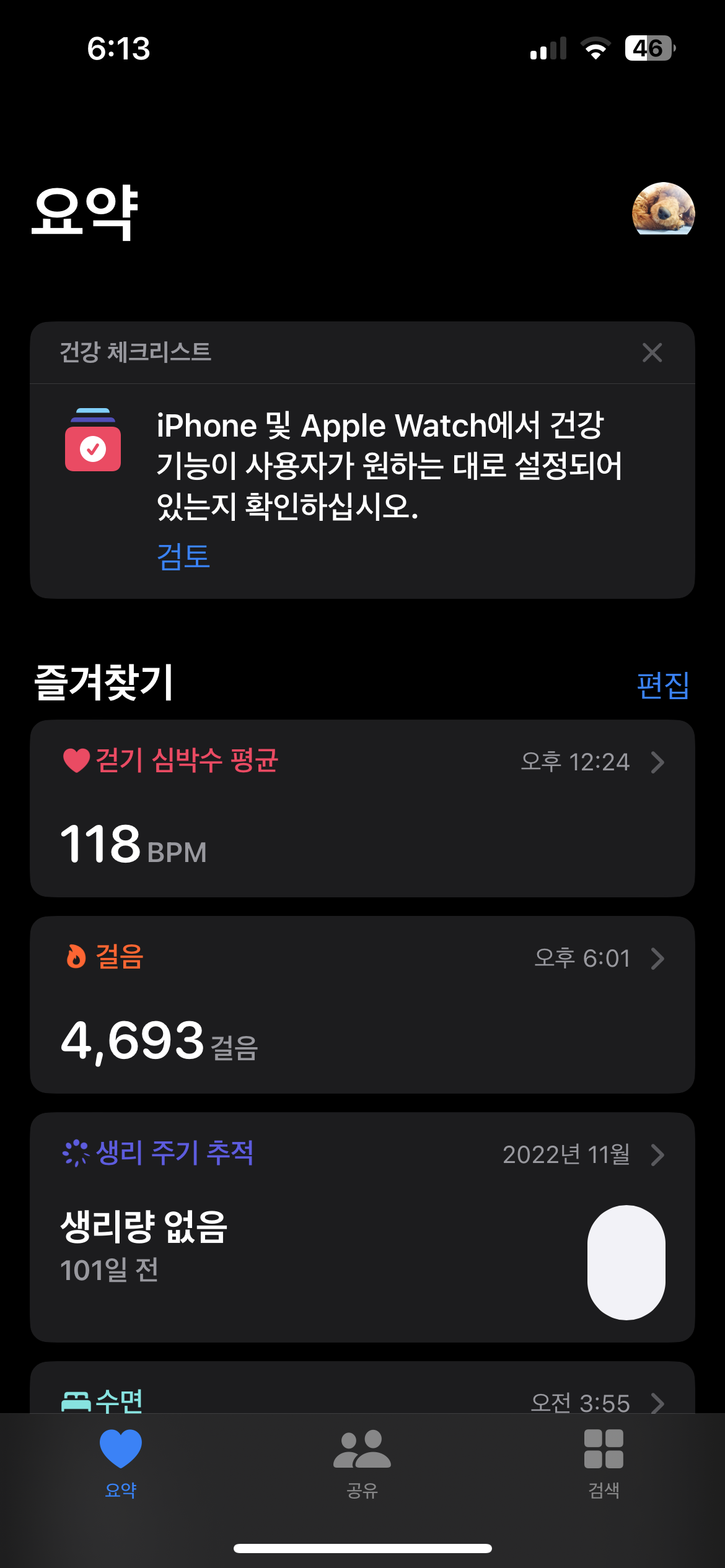This screenshot has height=1568, width=725.
Task: Open the 걷기 심박수 평균 card
Action: coord(362,808)
